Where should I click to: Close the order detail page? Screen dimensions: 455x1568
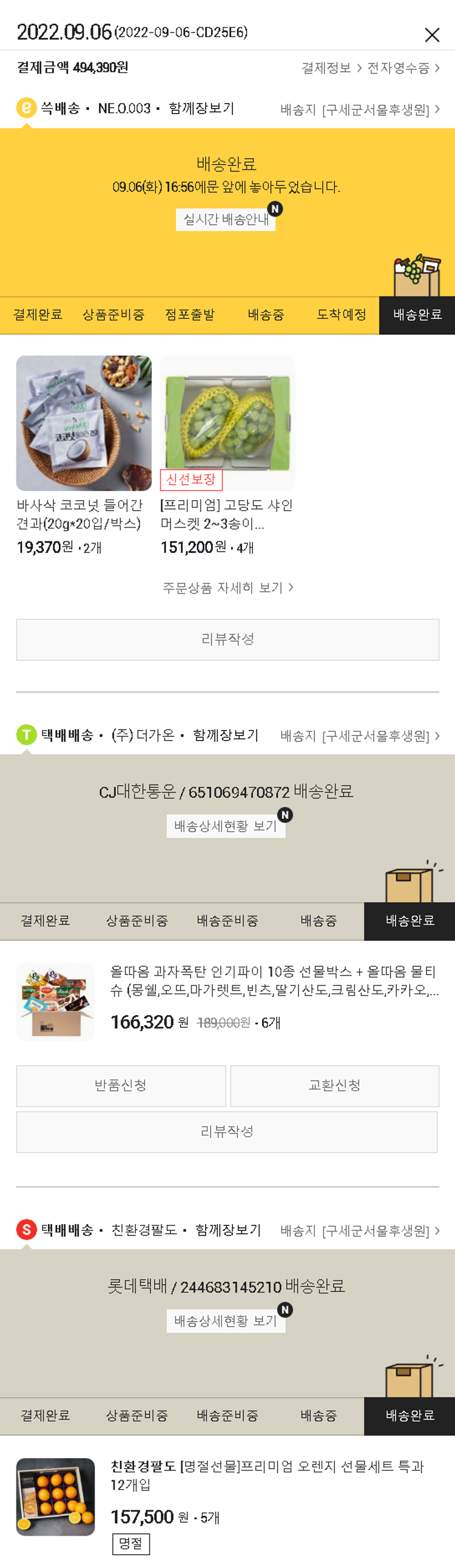tap(432, 35)
